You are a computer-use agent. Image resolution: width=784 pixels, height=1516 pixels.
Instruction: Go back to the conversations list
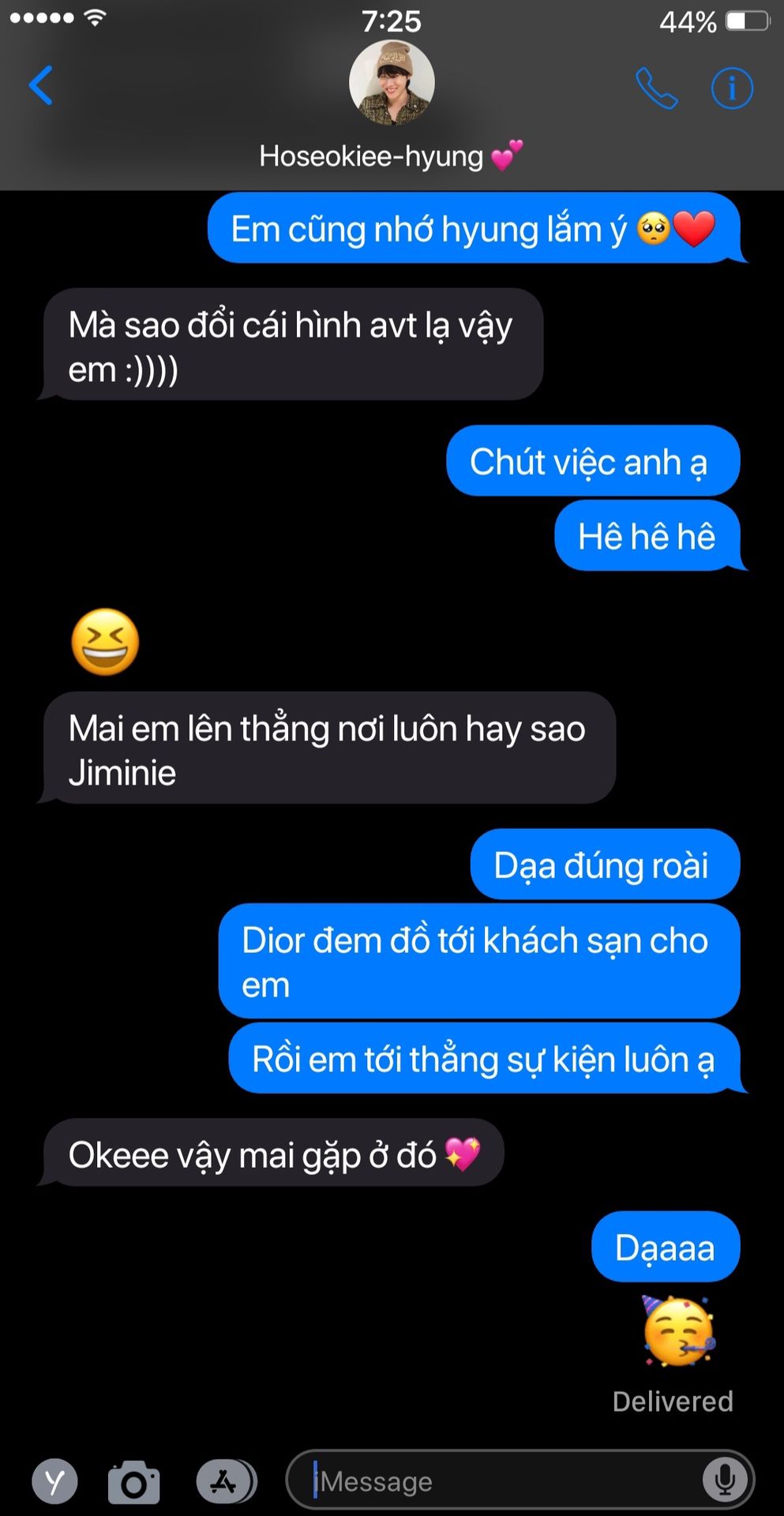click(x=41, y=85)
